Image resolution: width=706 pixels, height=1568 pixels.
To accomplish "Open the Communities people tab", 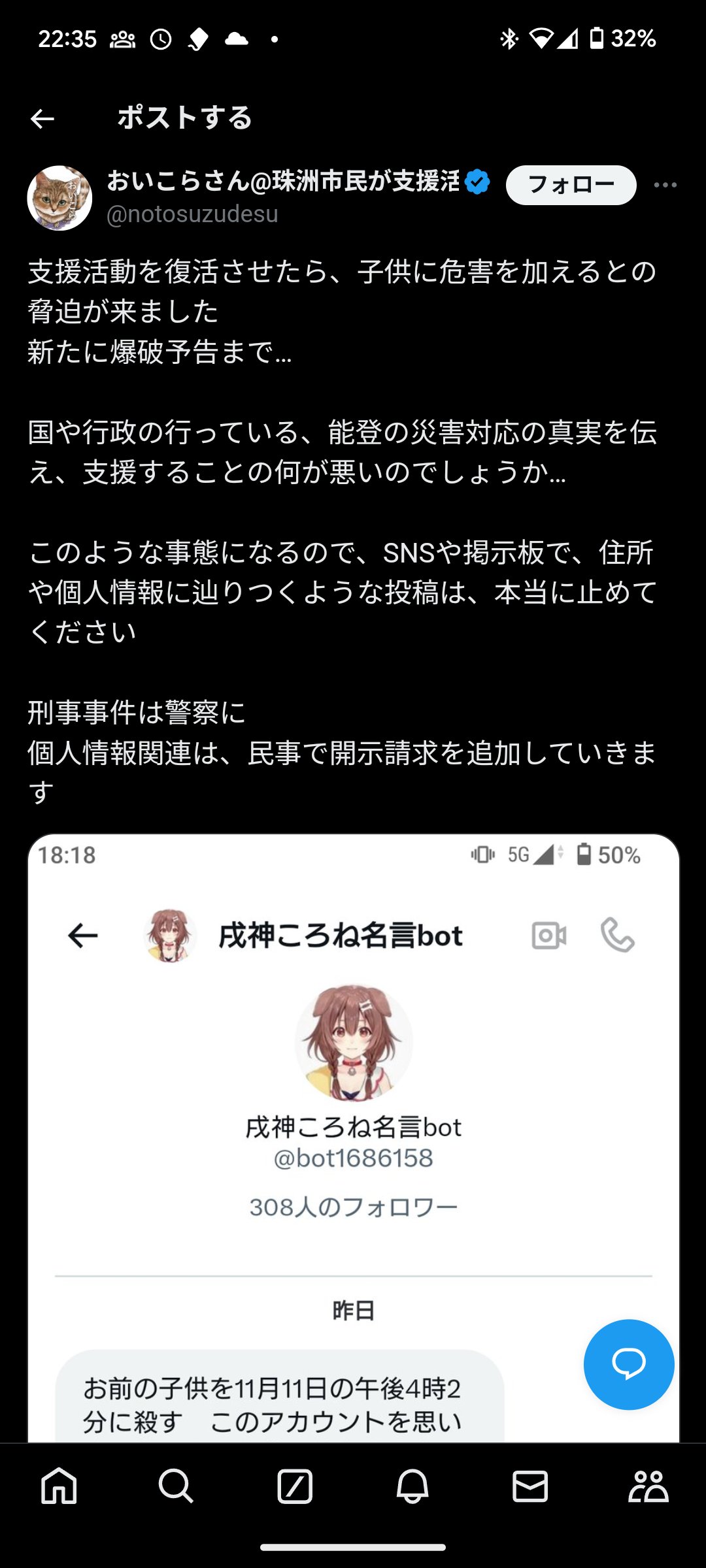I will (x=647, y=1486).
